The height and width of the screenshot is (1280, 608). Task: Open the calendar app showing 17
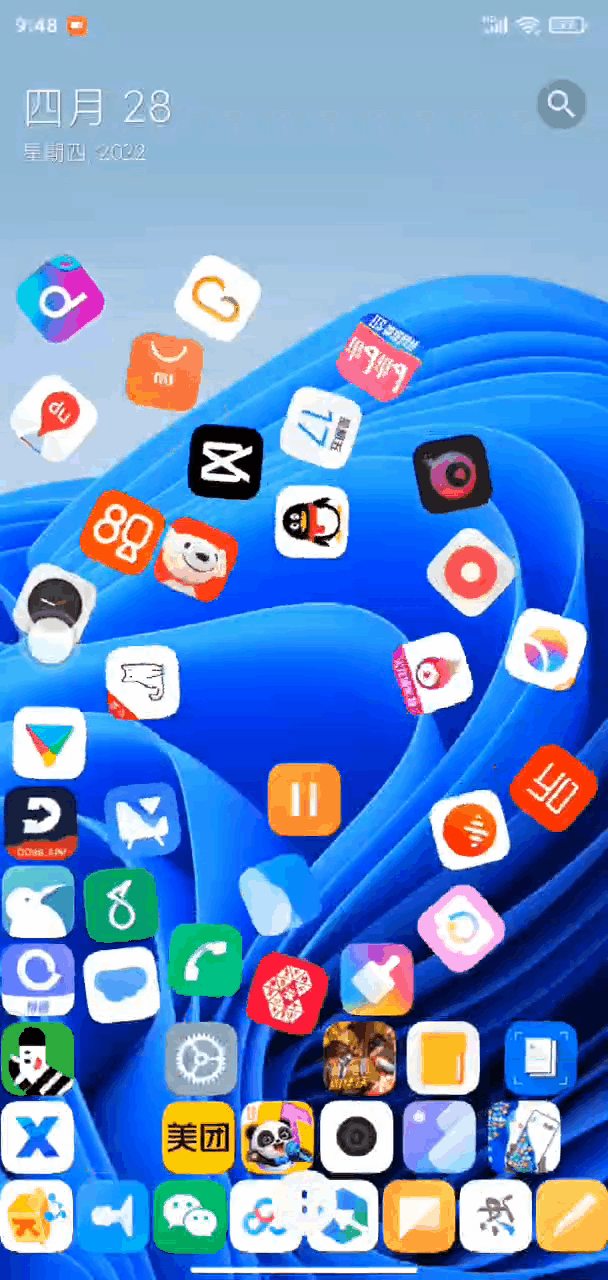pyautogui.click(x=320, y=428)
